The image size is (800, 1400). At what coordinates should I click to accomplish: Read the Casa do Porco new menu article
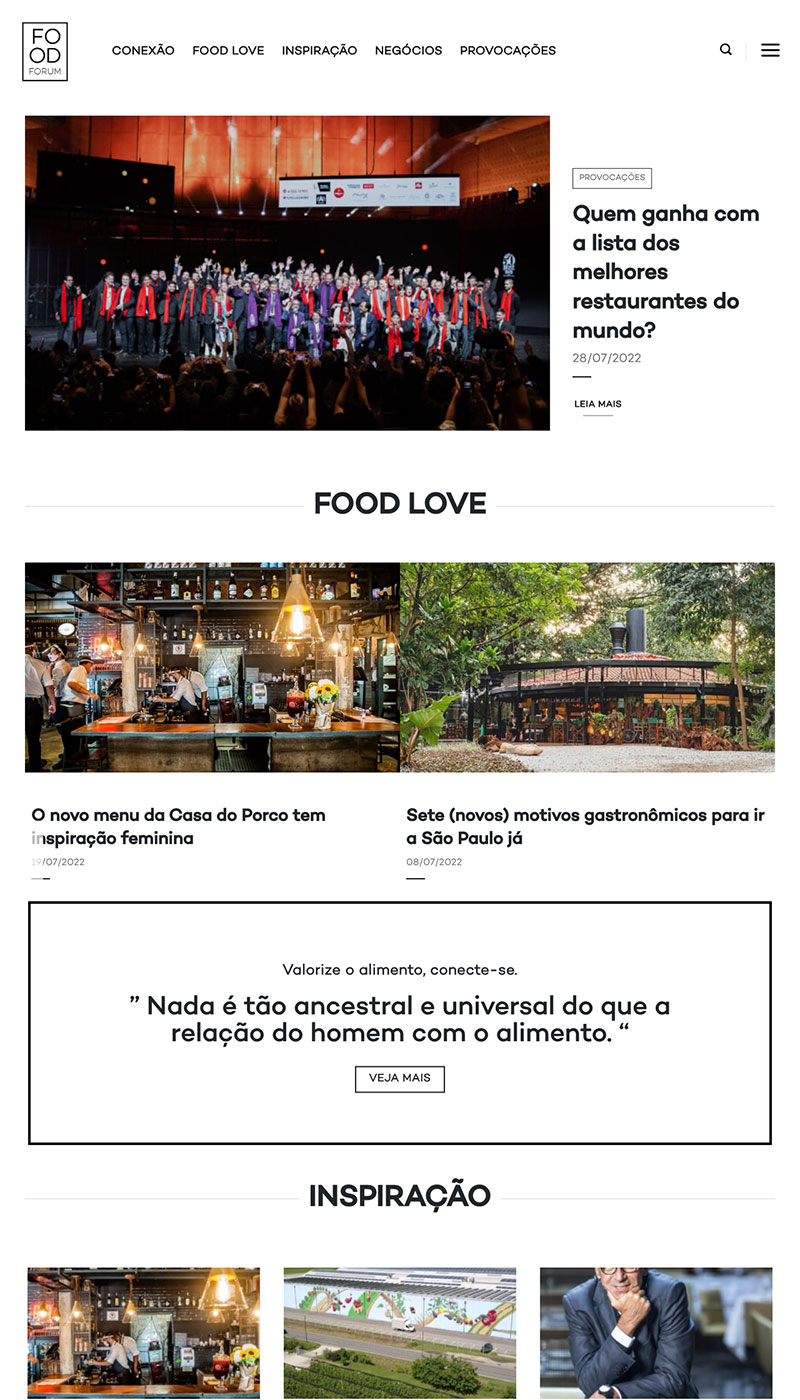pos(179,826)
